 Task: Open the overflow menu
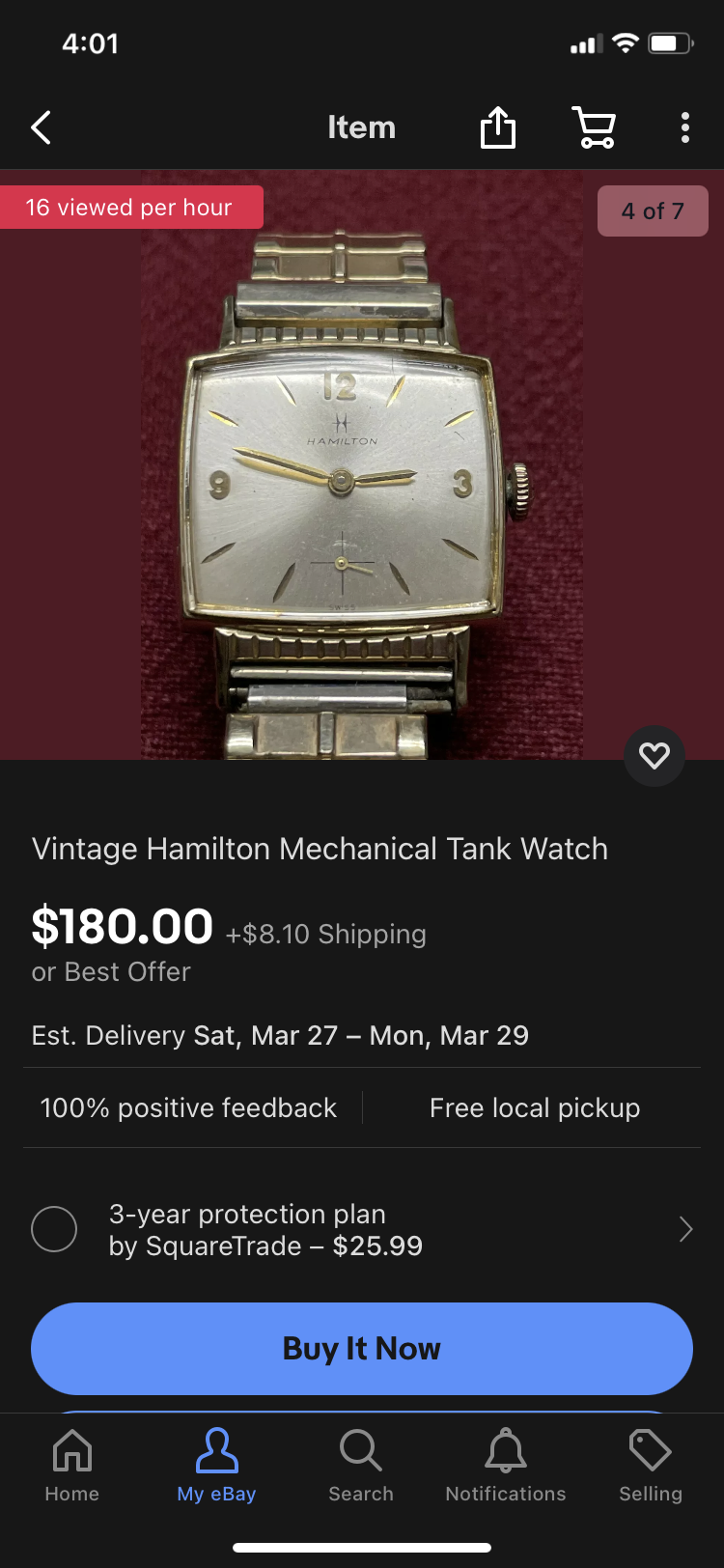(684, 127)
